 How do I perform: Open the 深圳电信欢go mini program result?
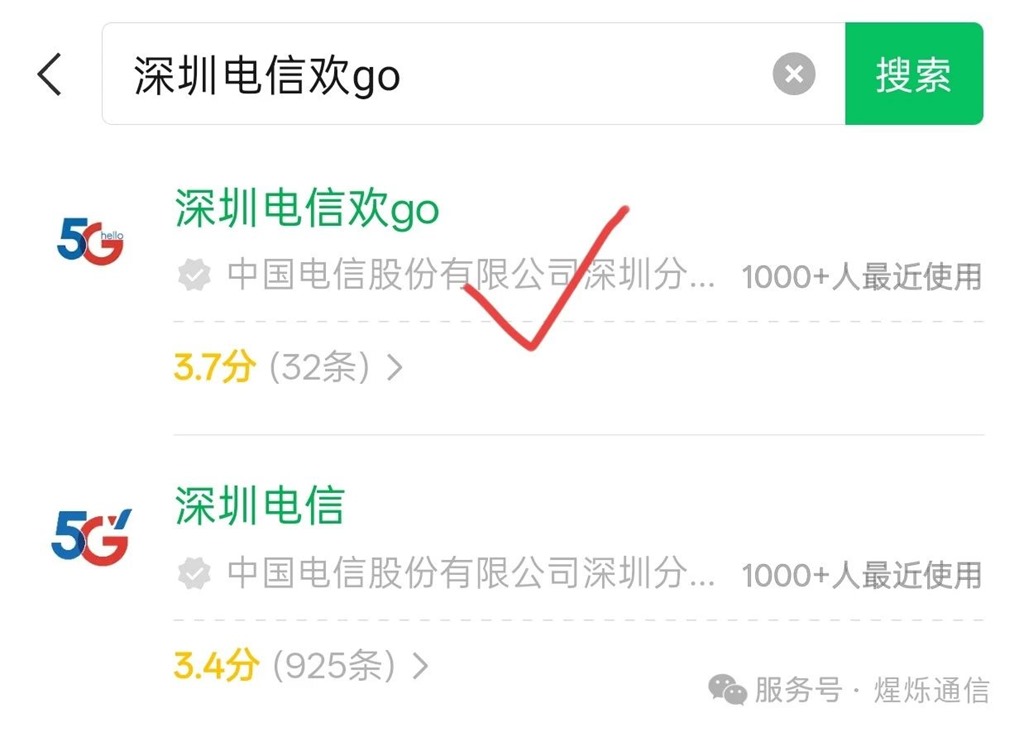click(x=307, y=209)
